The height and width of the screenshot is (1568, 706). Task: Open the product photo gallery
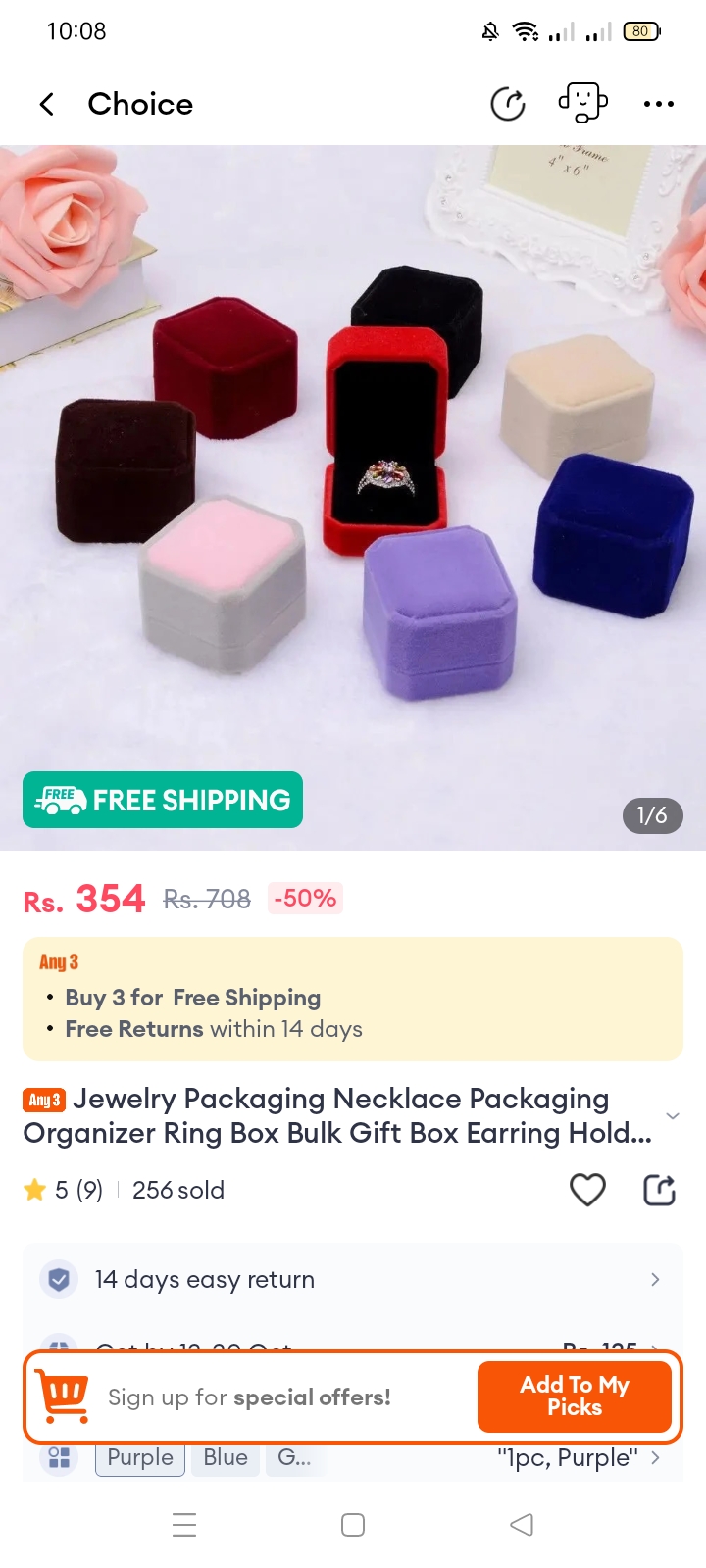353,490
